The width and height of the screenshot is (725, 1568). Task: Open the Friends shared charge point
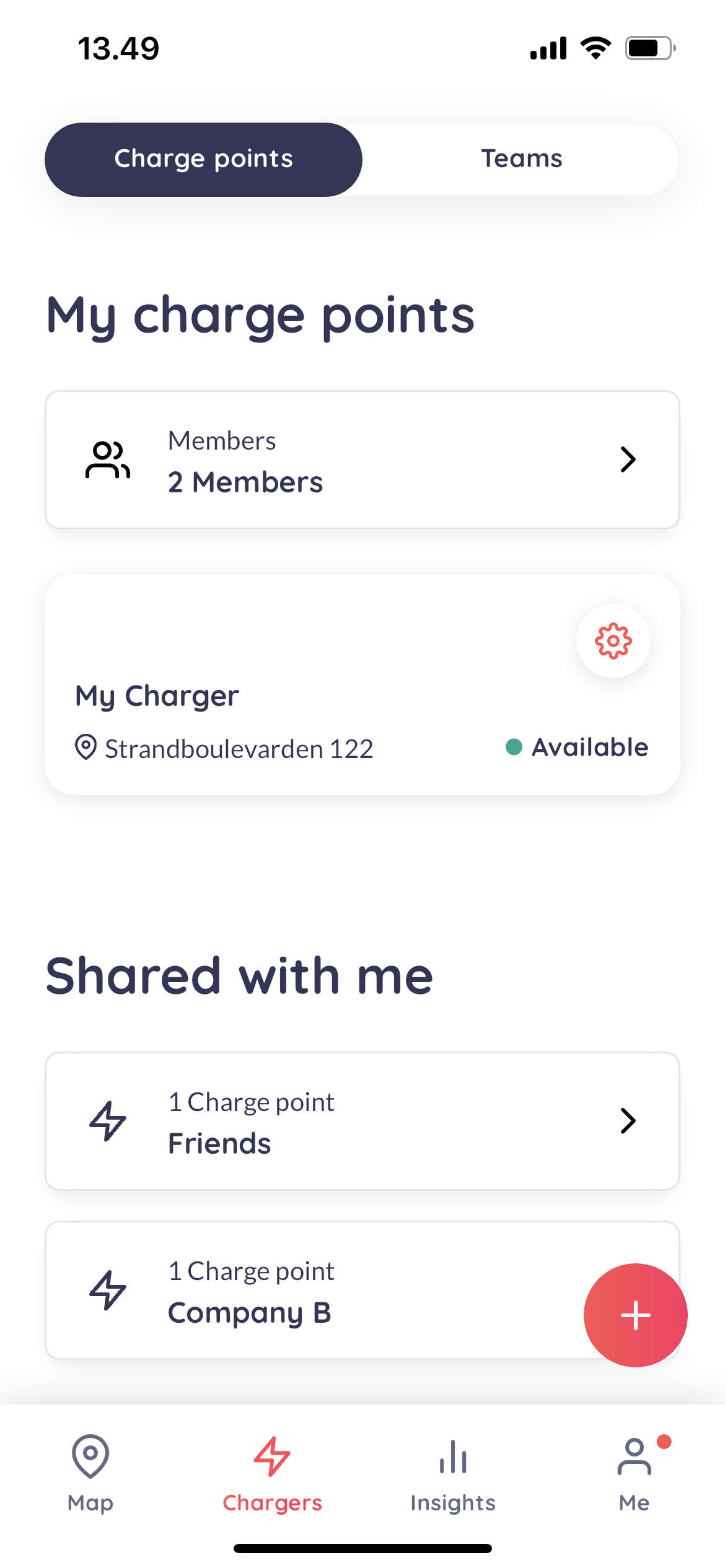point(362,1121)
